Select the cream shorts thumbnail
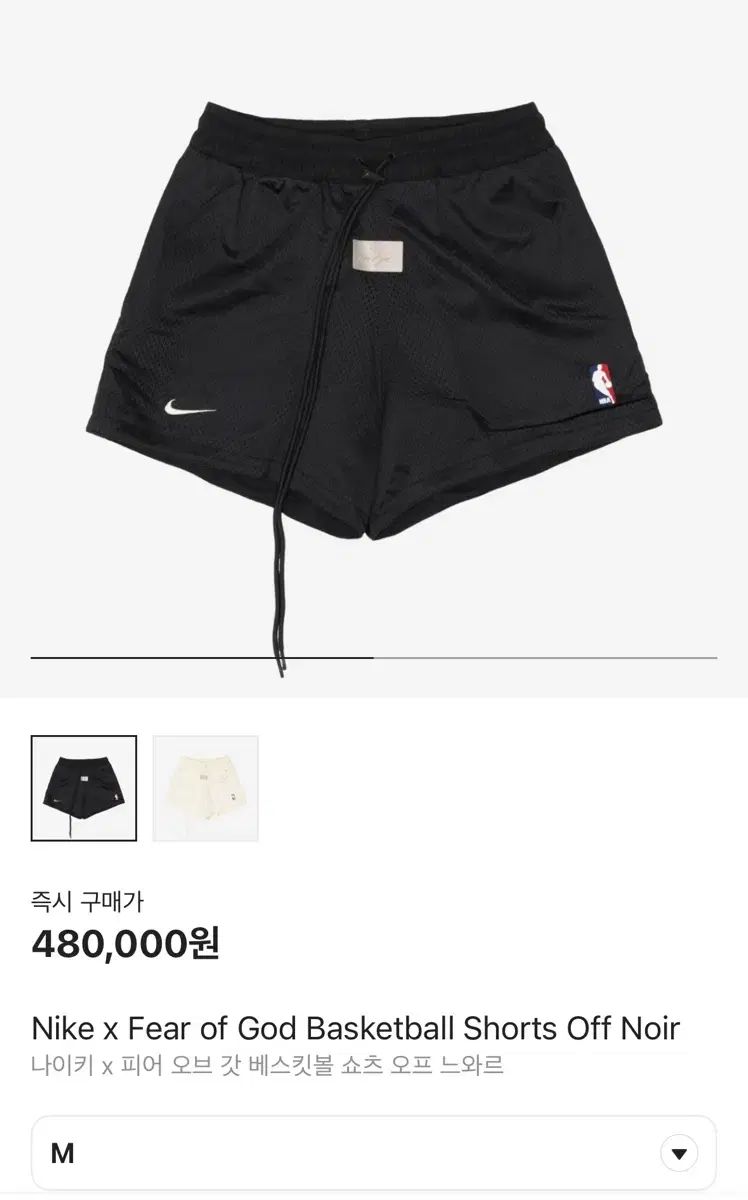 click(x=206, y=788)
